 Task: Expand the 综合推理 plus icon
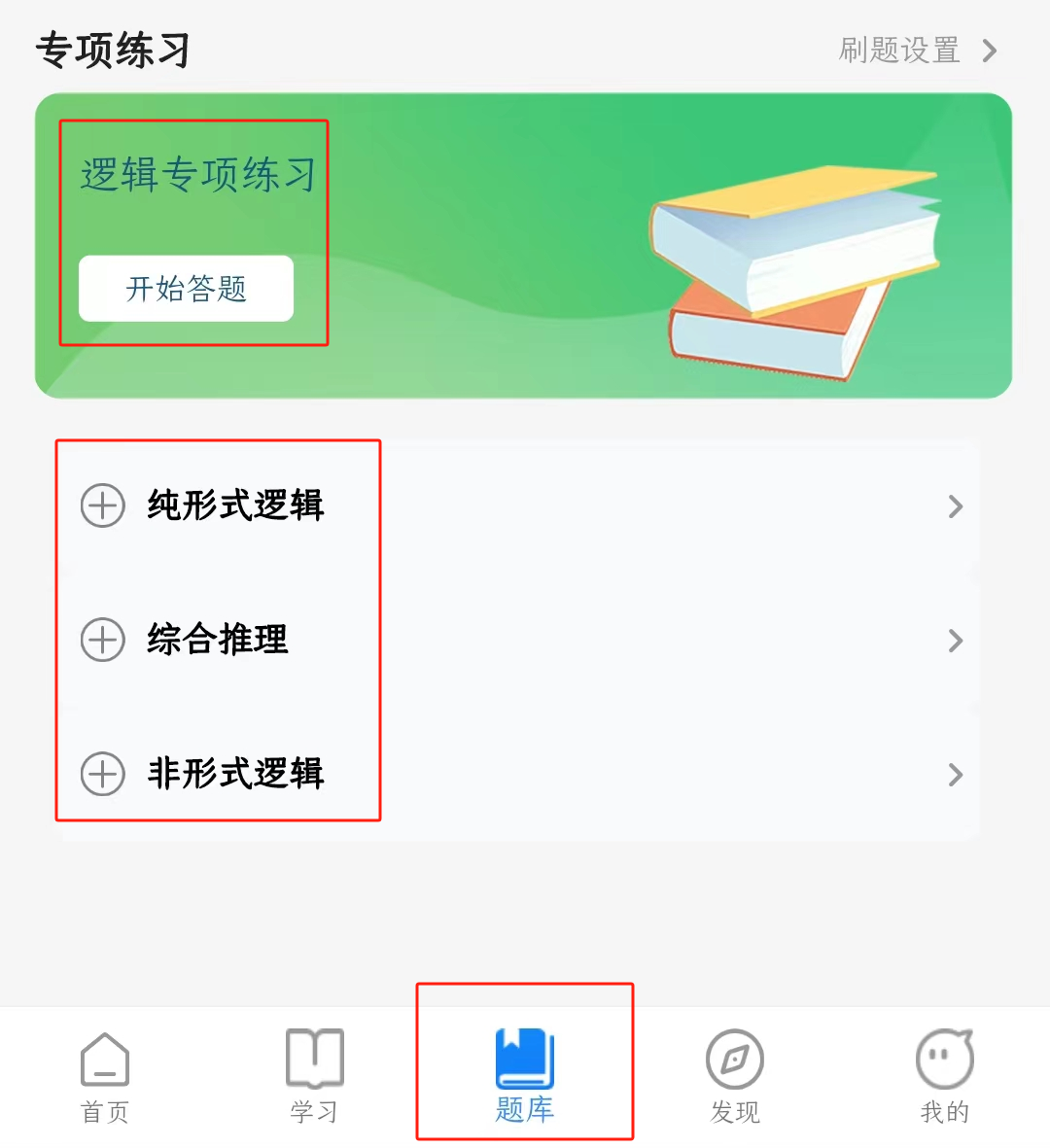102,640
